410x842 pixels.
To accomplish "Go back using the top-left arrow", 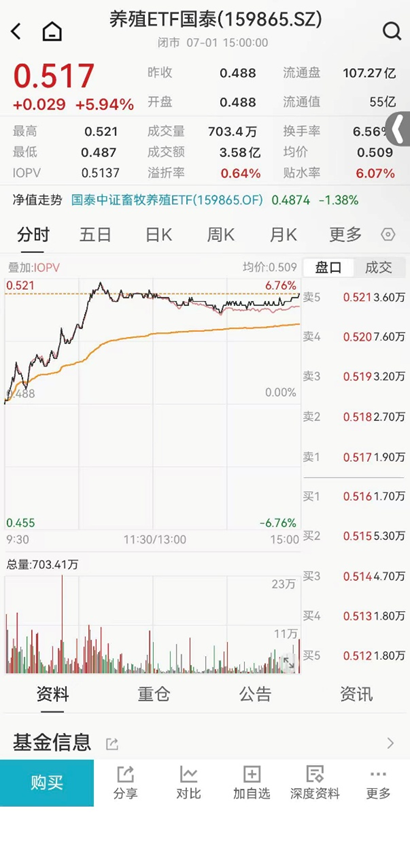I will 16,32.
